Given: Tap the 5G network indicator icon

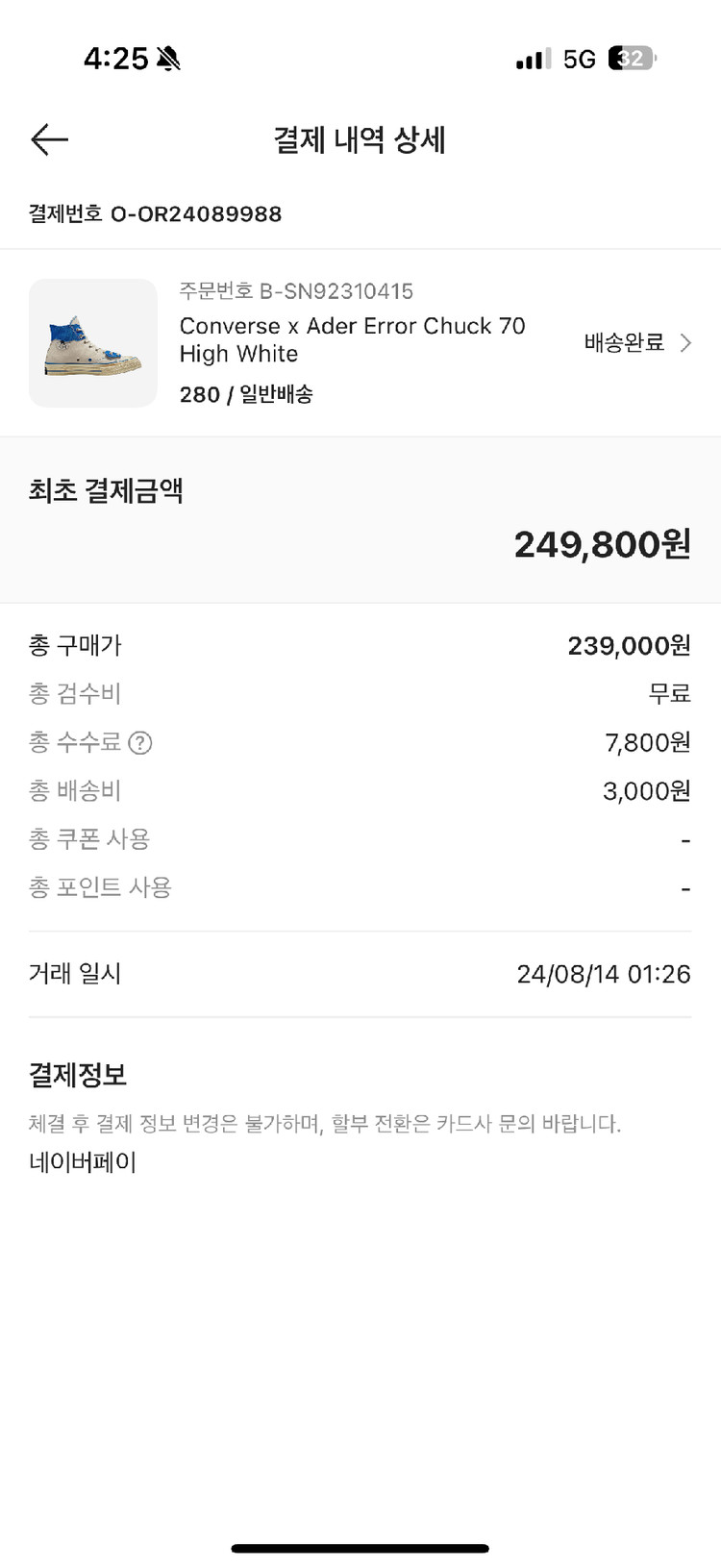Looking at the screenshot, I should pos(576,58).
